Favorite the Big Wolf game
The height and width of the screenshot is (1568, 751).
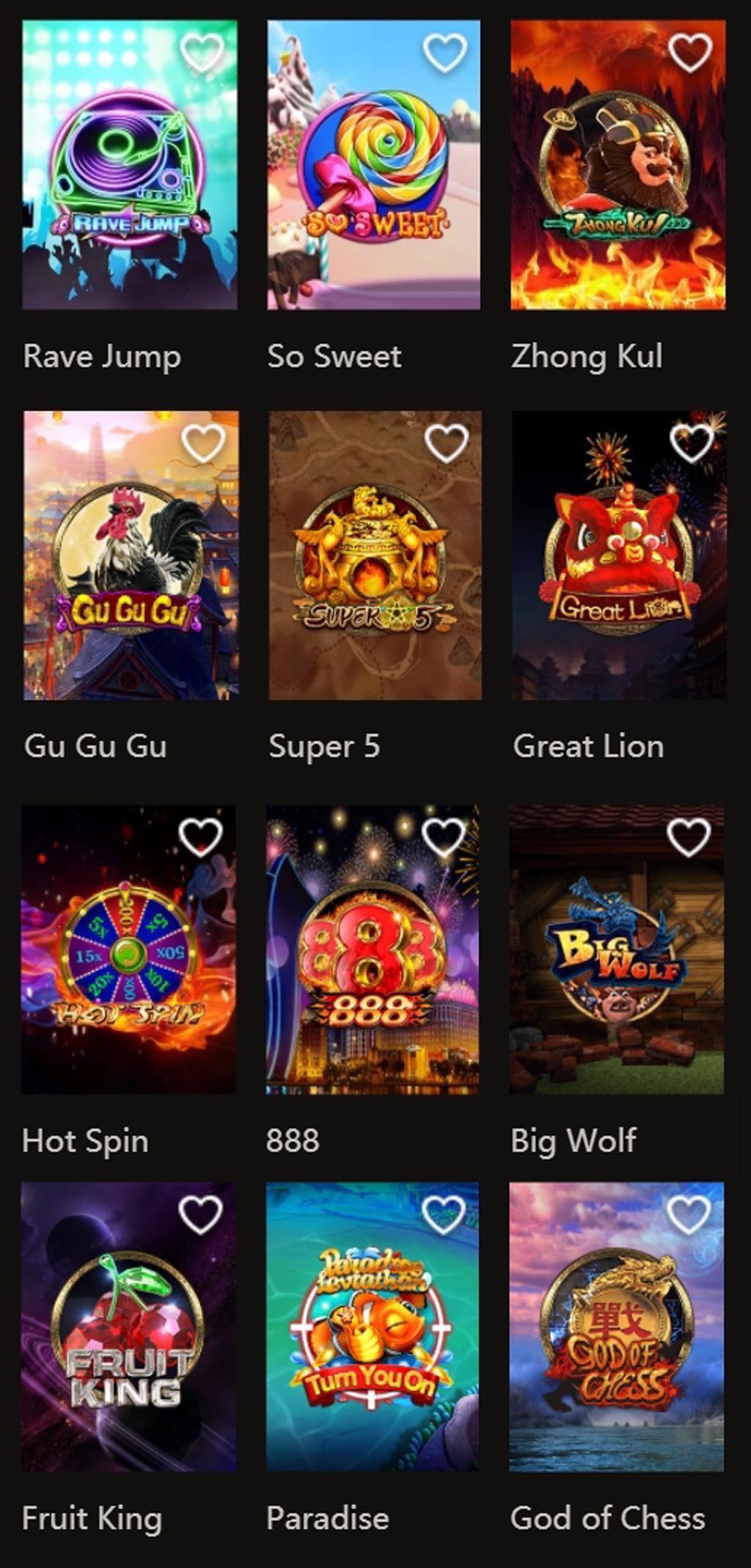pyautogui.click(x=689, y=837)
